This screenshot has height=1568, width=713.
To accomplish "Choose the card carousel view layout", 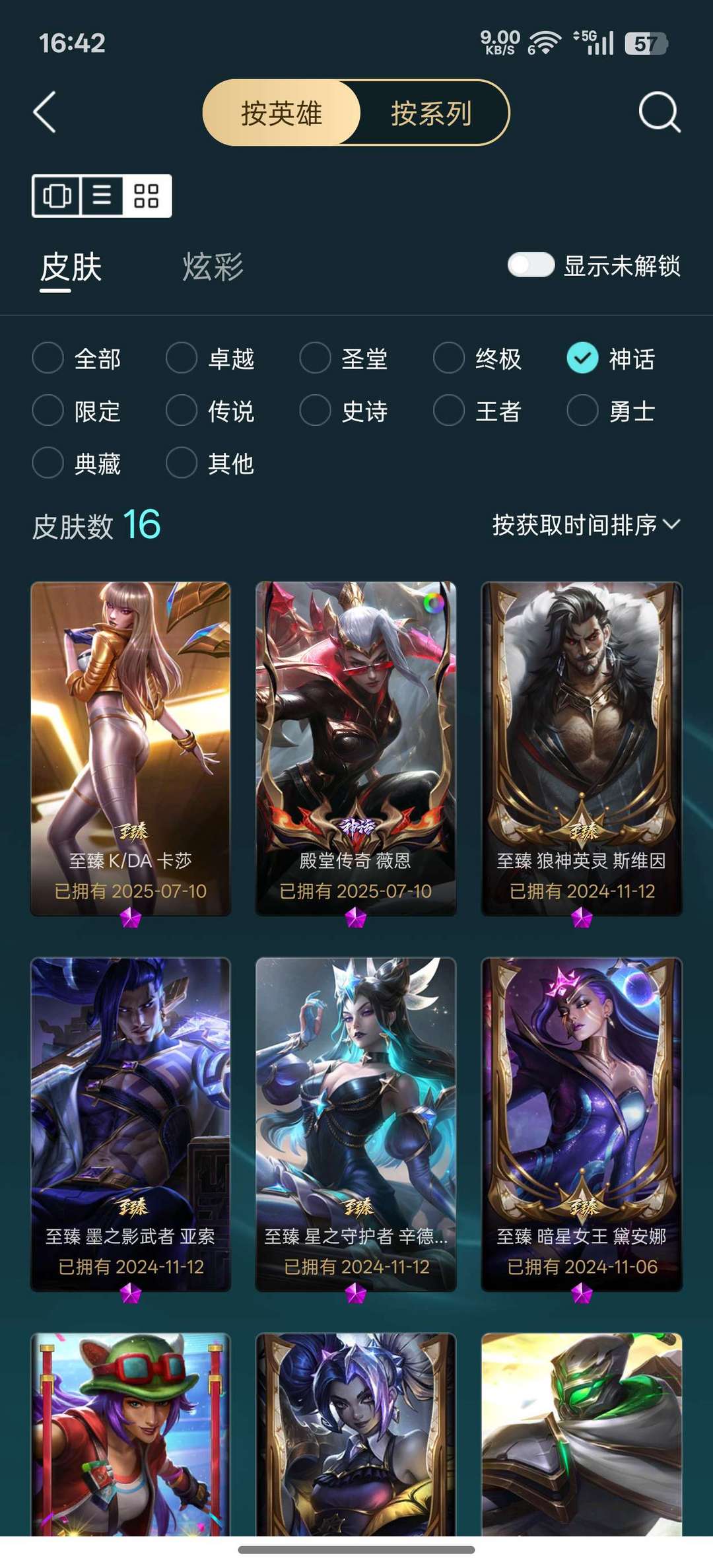I will pyautogui.click(x=57, y=195).
